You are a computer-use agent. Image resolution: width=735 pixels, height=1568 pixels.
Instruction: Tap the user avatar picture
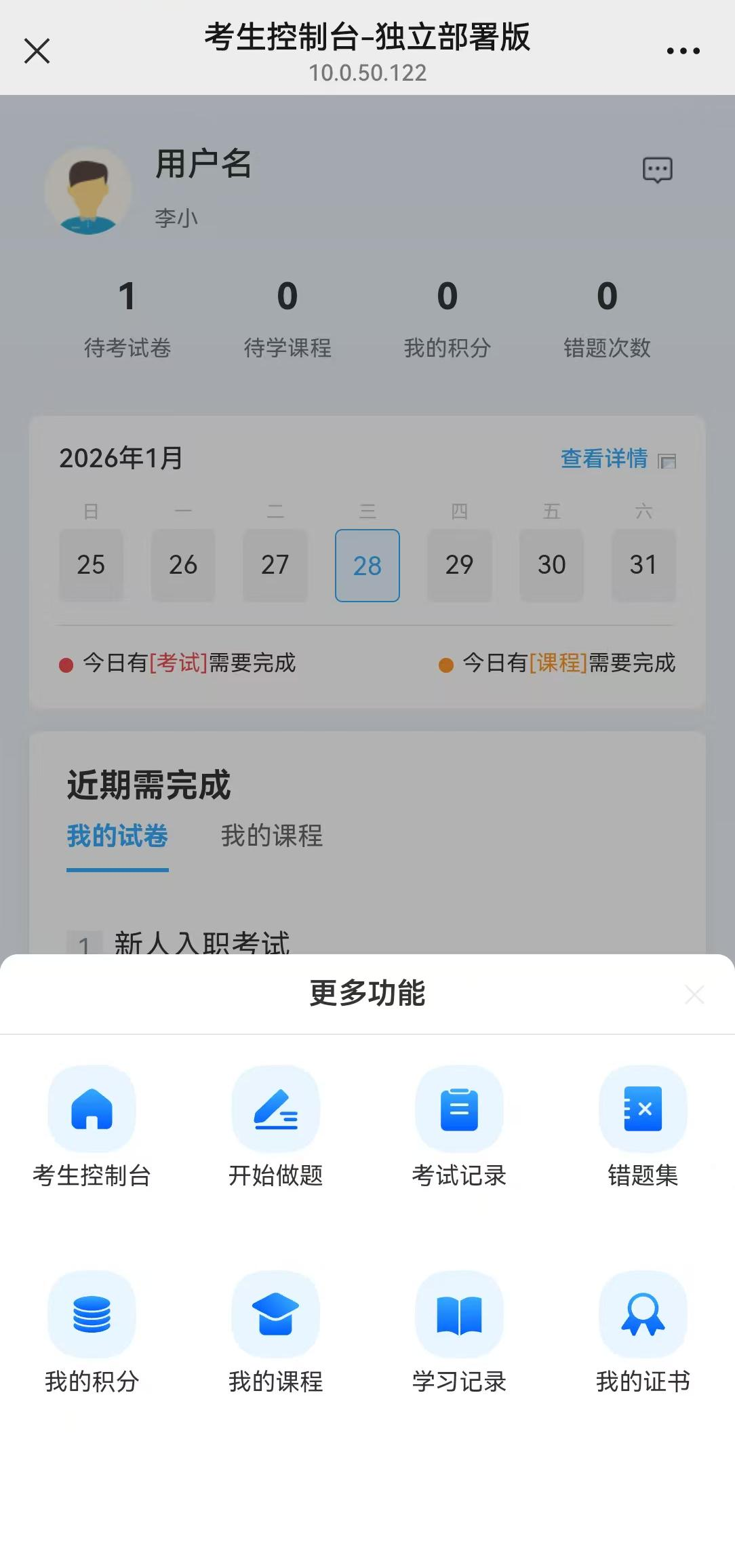pos(90,191)
